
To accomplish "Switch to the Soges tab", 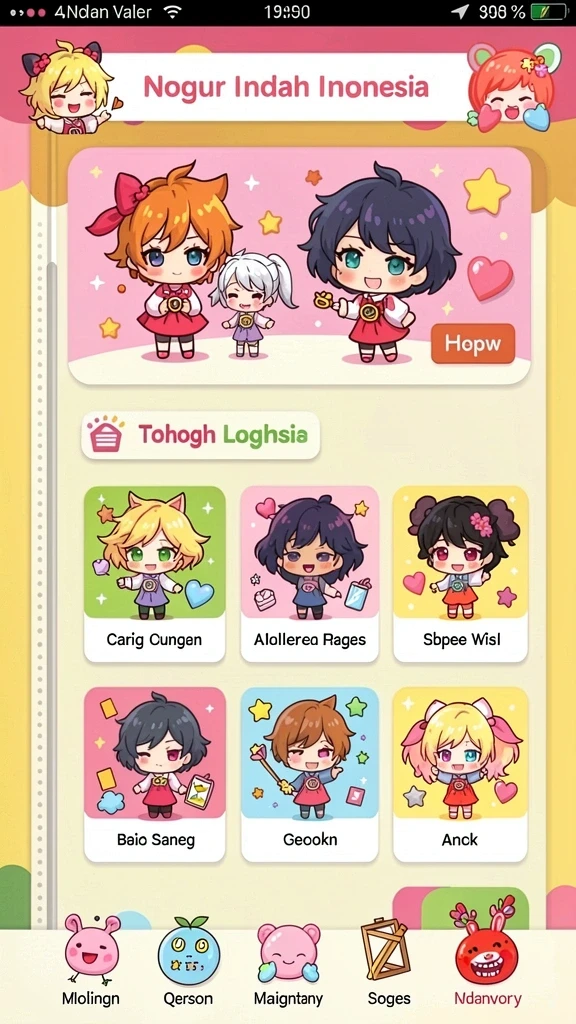I will (388, 961).
